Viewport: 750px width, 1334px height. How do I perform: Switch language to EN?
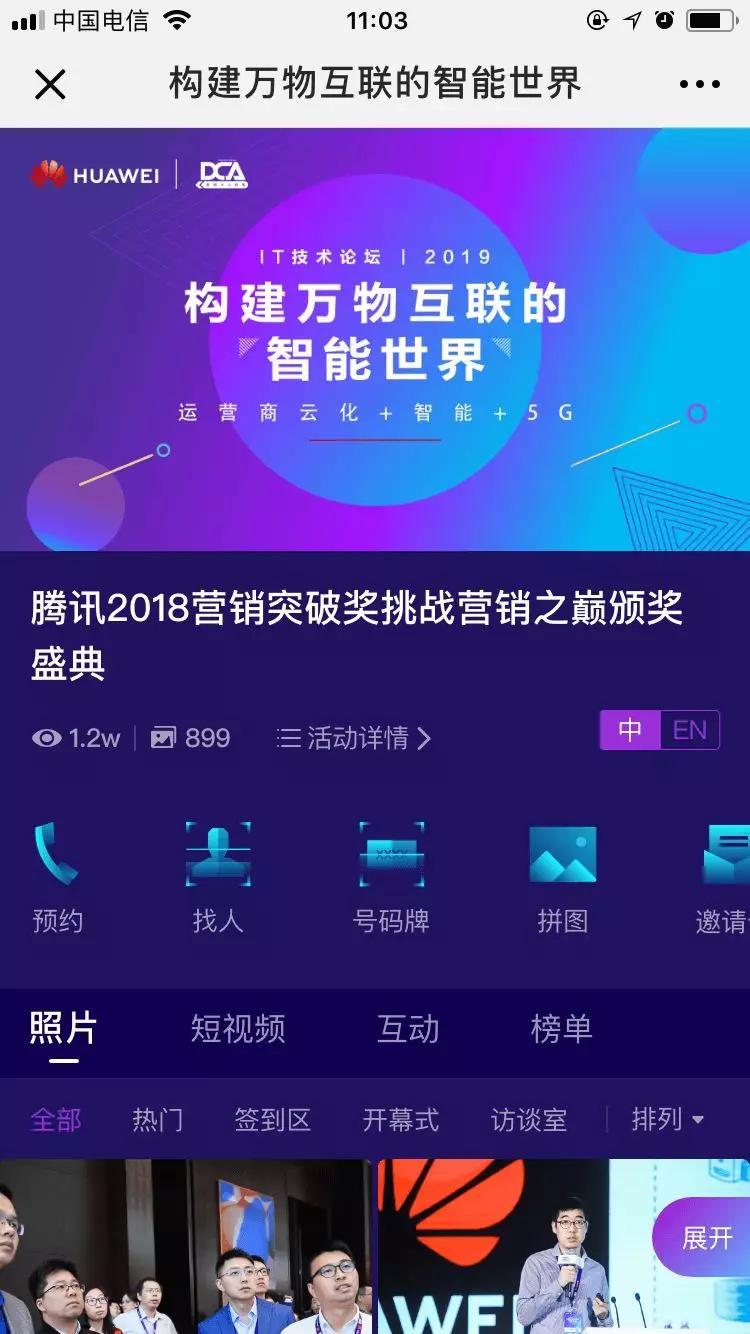(689, 730)
